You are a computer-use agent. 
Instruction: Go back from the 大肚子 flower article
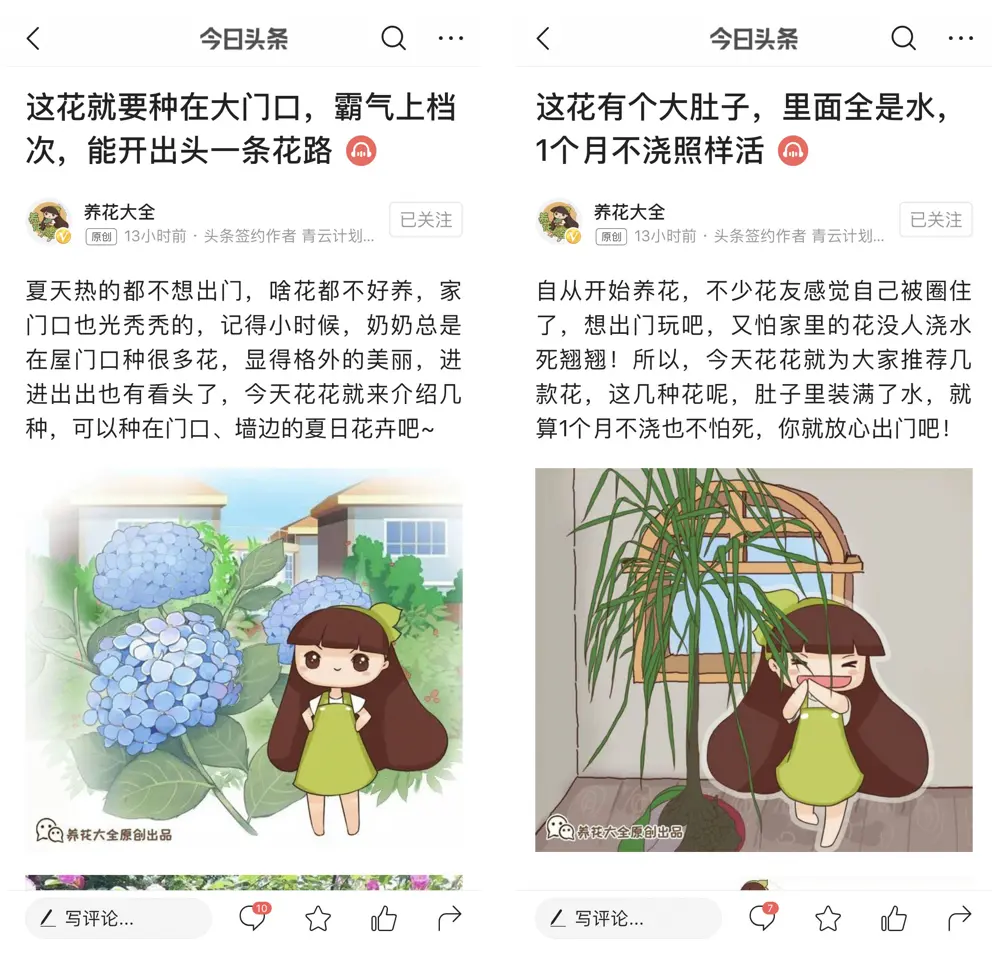point(543,39)
